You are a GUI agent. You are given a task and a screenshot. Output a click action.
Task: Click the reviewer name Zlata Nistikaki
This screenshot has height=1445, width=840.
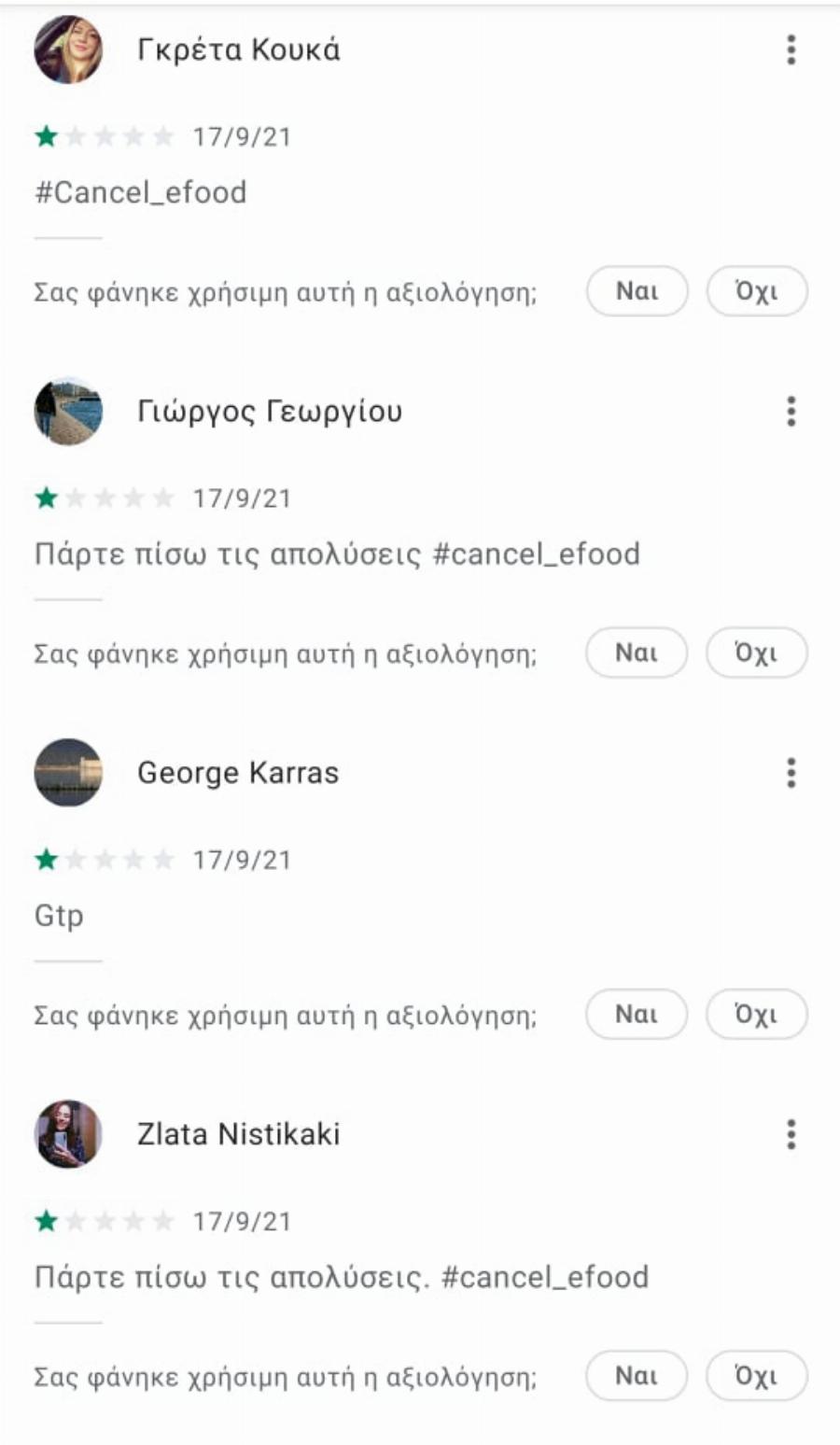tap(240, 1133)
